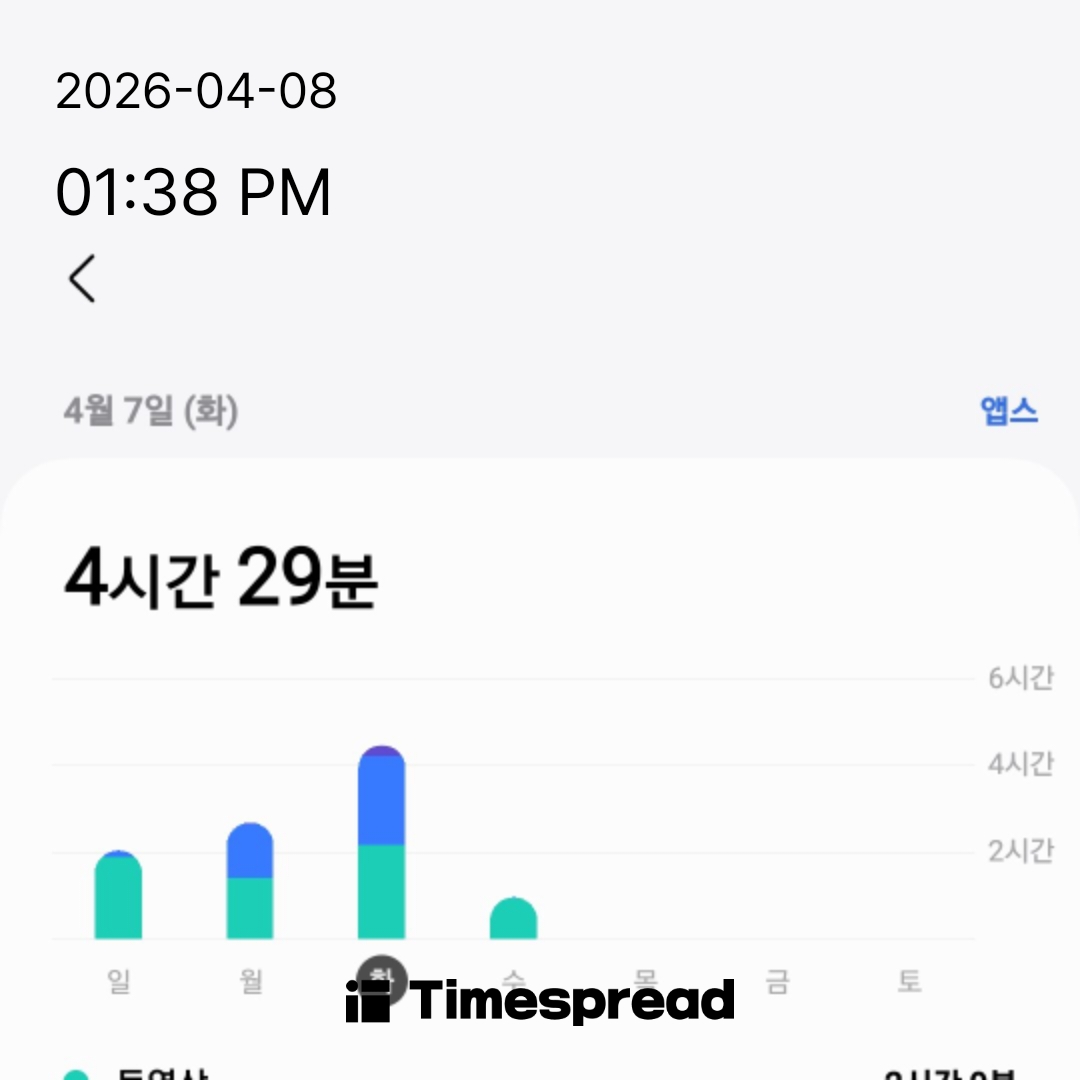This screenshot has width=1080, height=1080.
Task: Go back using the top arrow
Action: point(83,278)
